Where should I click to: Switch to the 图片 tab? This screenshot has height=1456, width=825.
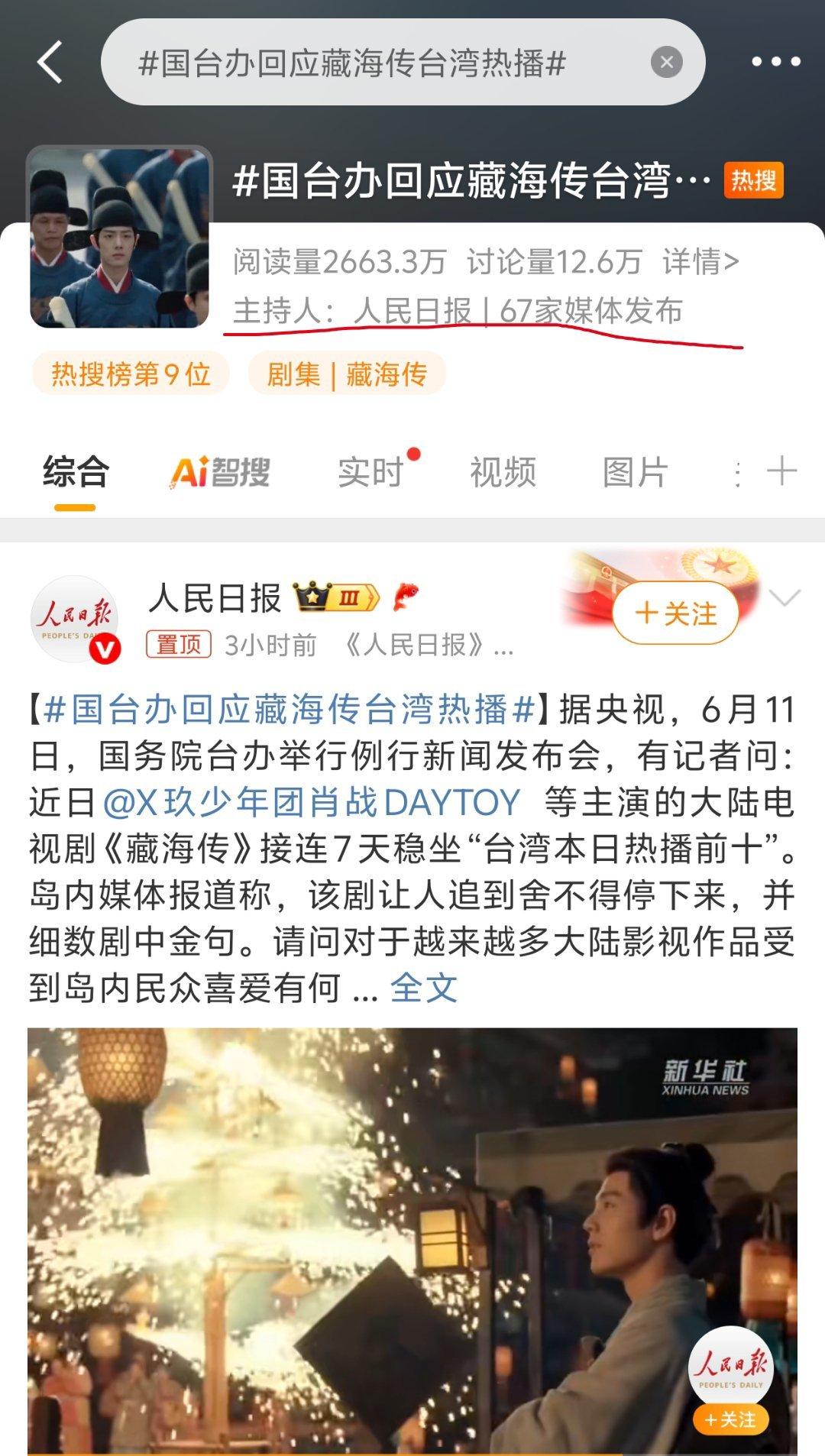(635, 471)
